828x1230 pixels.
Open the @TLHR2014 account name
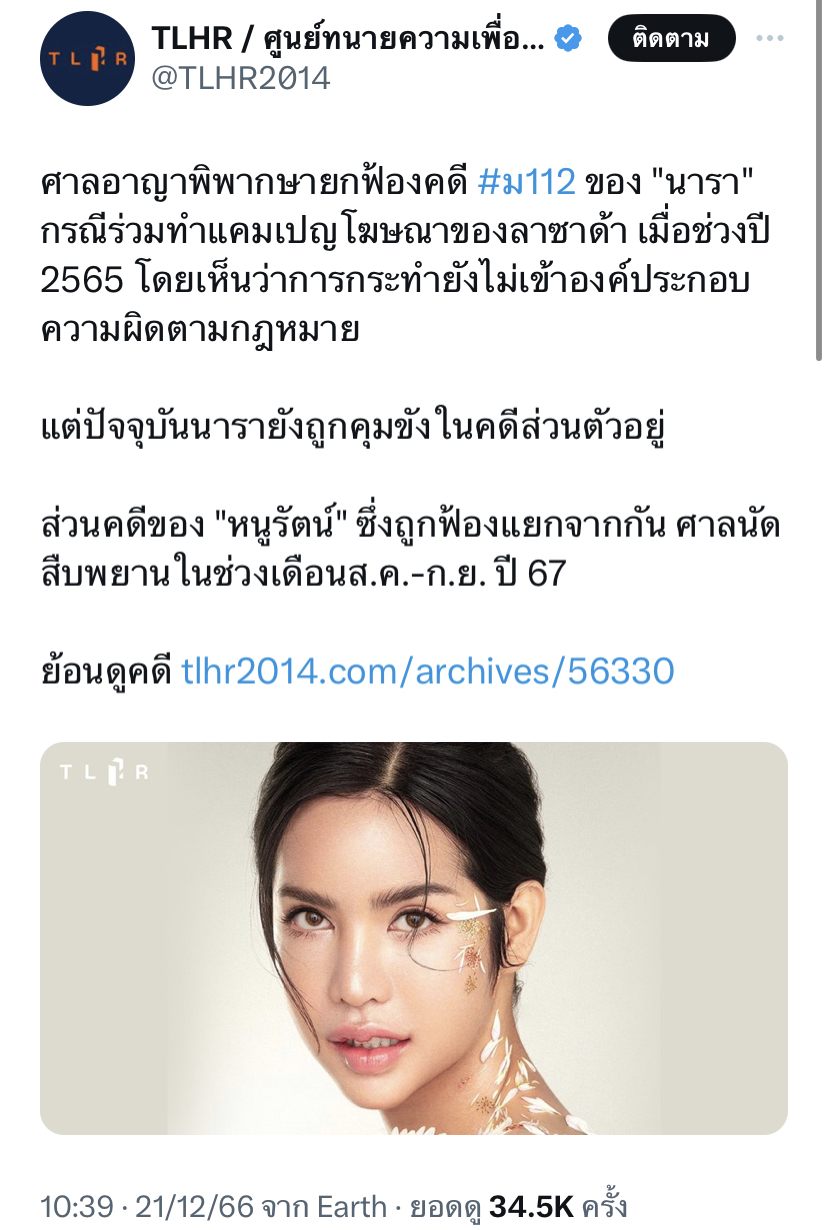click(x=240, y=78)
